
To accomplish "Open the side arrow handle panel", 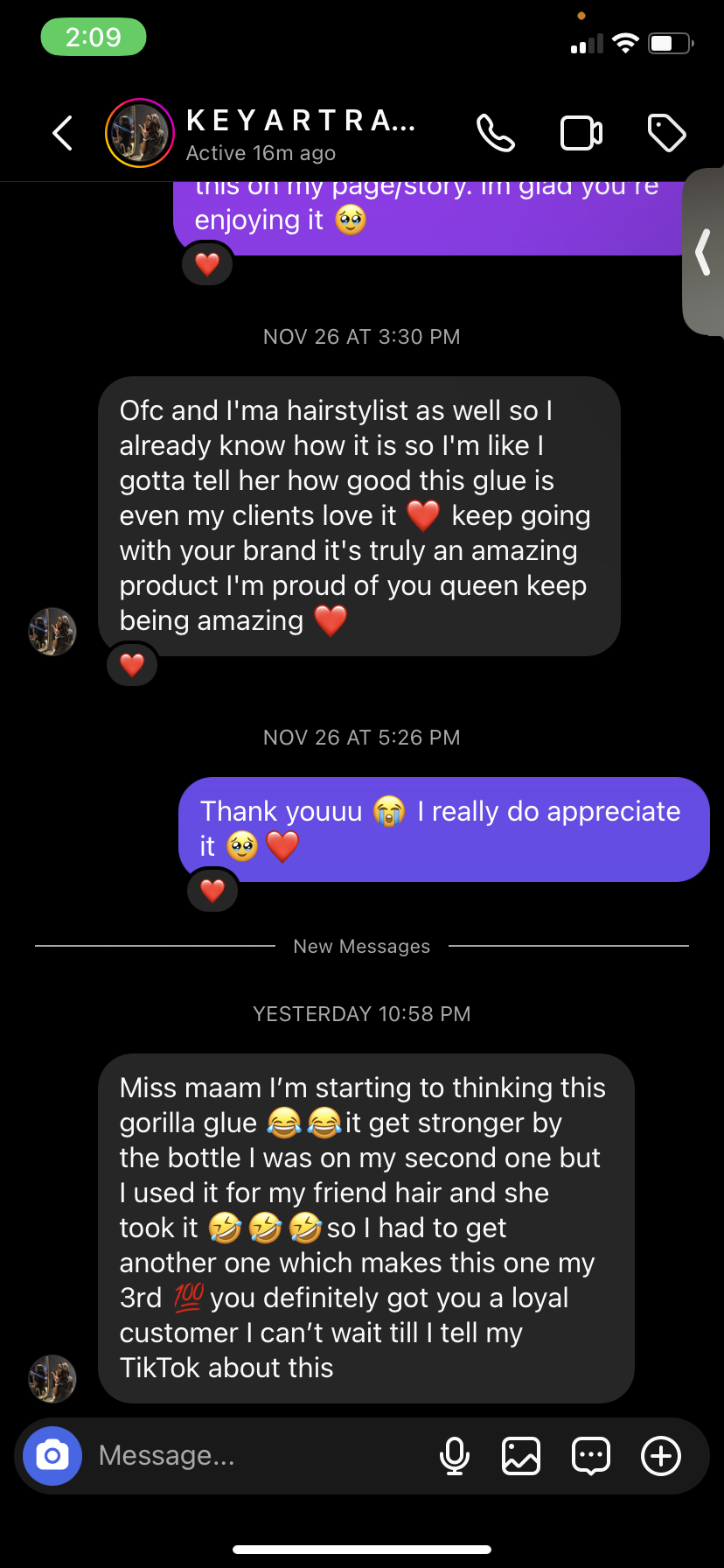I will pyautogui.click(x=703, y=252).
